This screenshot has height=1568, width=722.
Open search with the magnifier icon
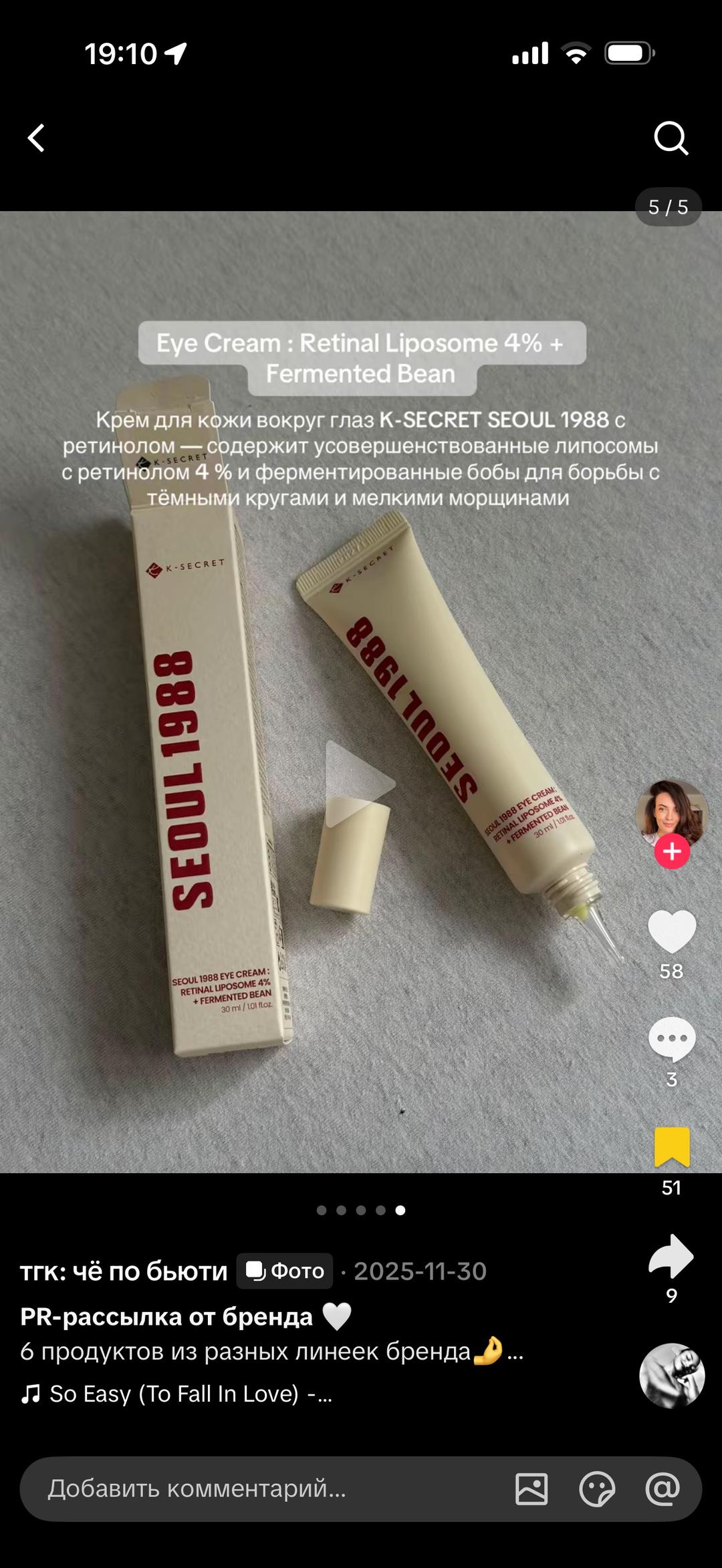point(671,138)
